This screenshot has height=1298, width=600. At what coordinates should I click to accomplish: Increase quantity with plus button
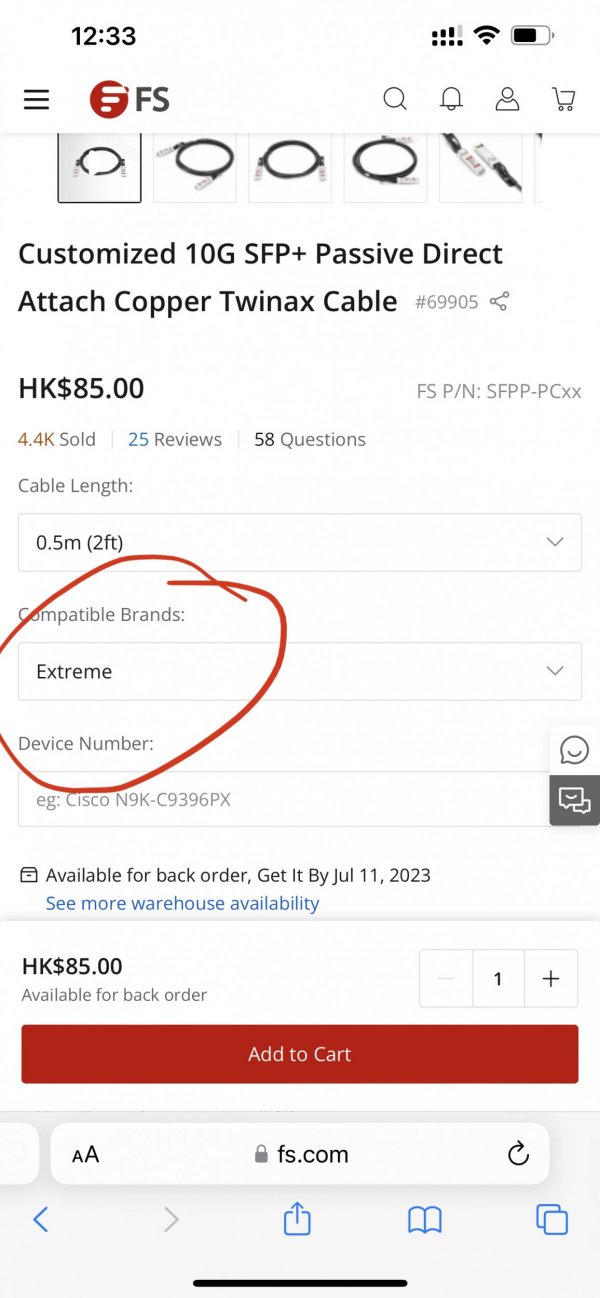[x=550, y=978]
